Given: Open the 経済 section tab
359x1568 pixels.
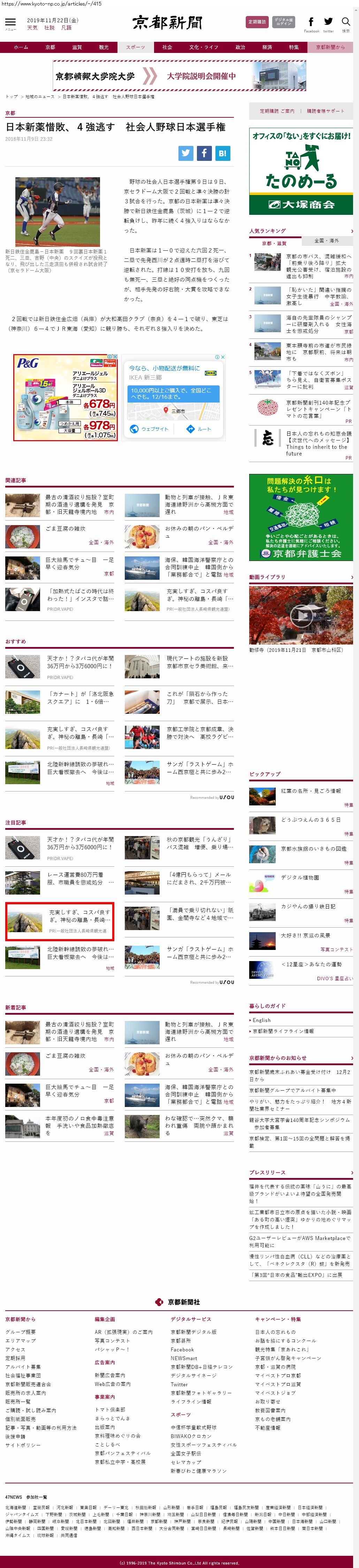Looking at the screenshot, I should click(x=267, y=47).
